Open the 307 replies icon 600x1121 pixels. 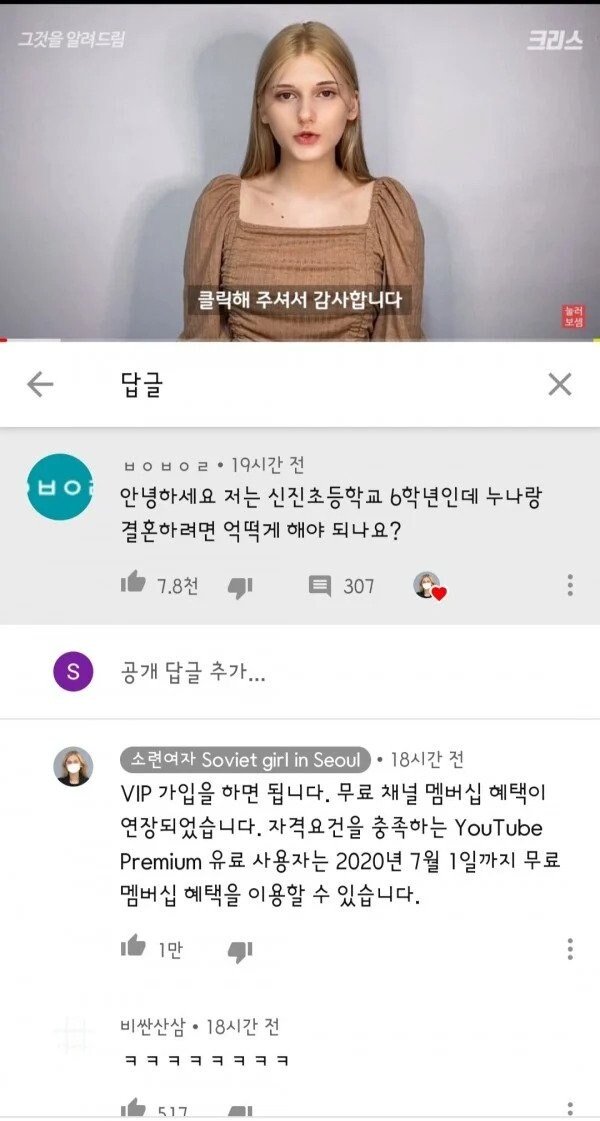tap(320, 586)
